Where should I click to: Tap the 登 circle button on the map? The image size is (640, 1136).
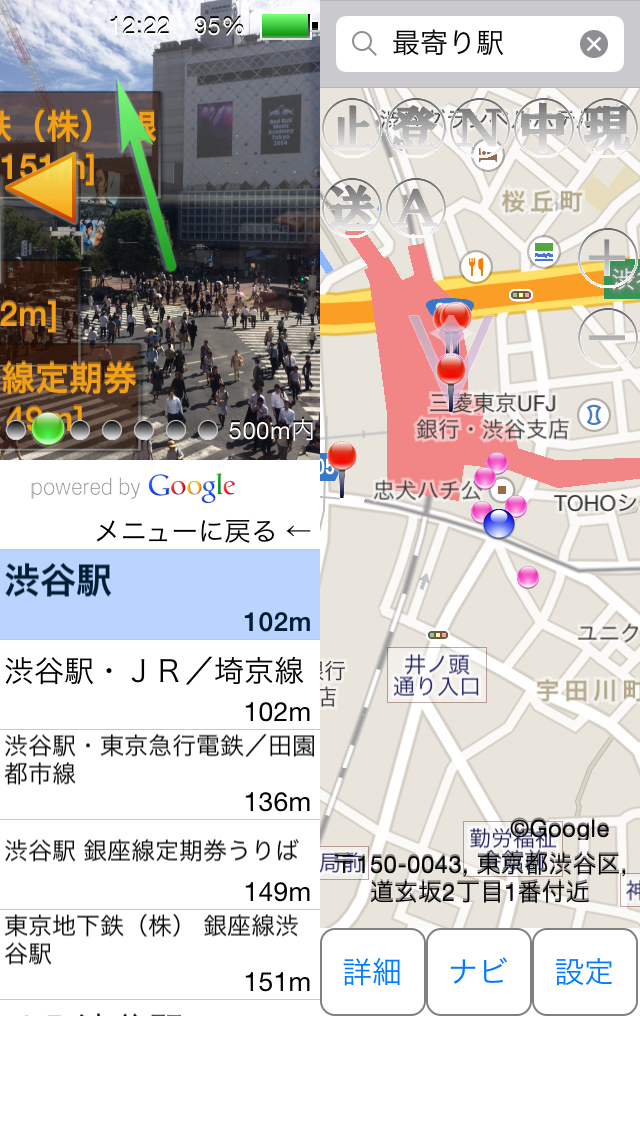[x=417, y=129]
